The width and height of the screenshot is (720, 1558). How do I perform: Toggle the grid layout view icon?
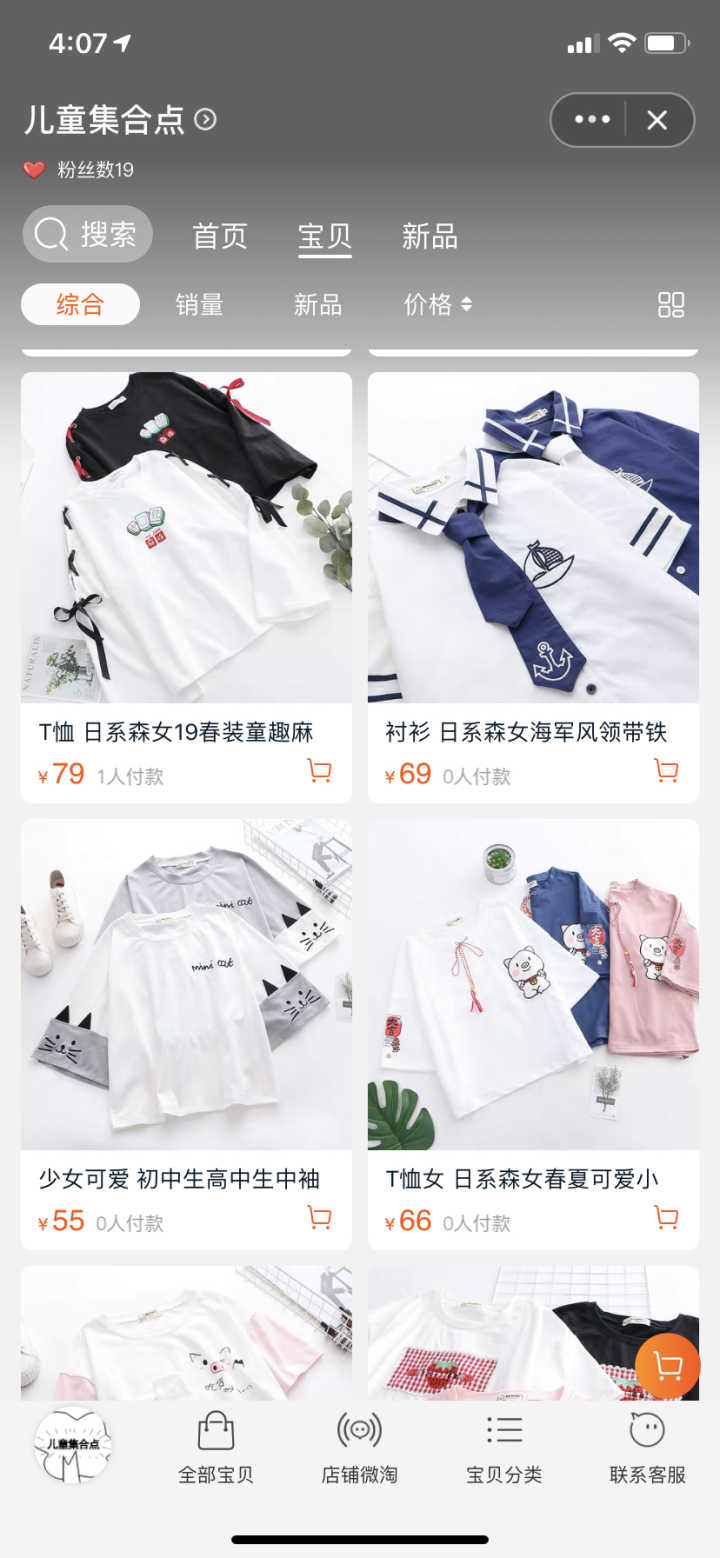pyautogui.click(x=671, y=305)
